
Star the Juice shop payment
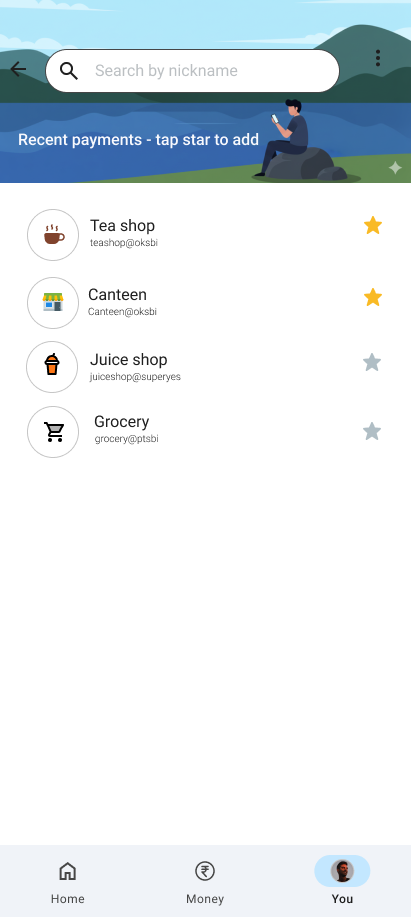372,363
